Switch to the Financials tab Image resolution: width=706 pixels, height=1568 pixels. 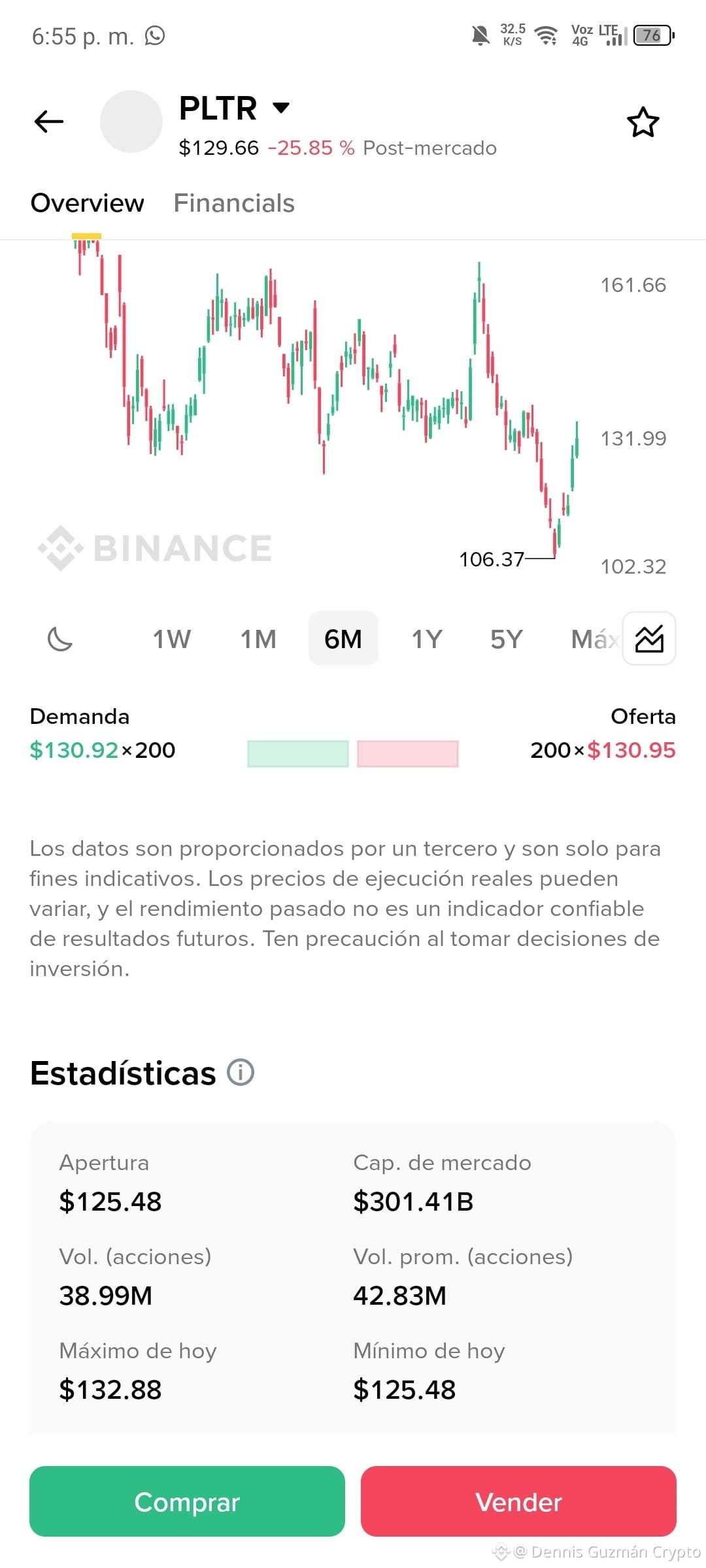[234, 203]
